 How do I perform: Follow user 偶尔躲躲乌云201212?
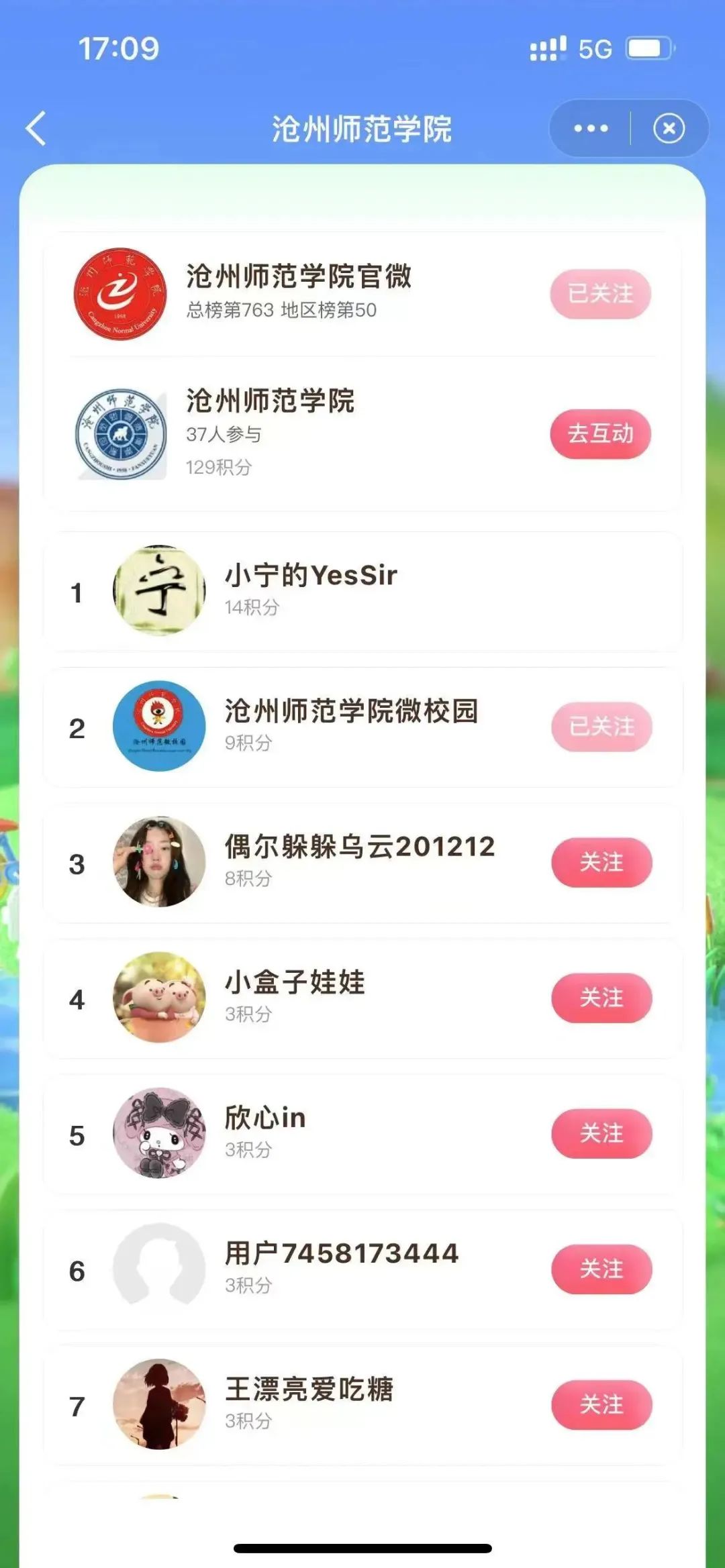(x=601, y=862)
